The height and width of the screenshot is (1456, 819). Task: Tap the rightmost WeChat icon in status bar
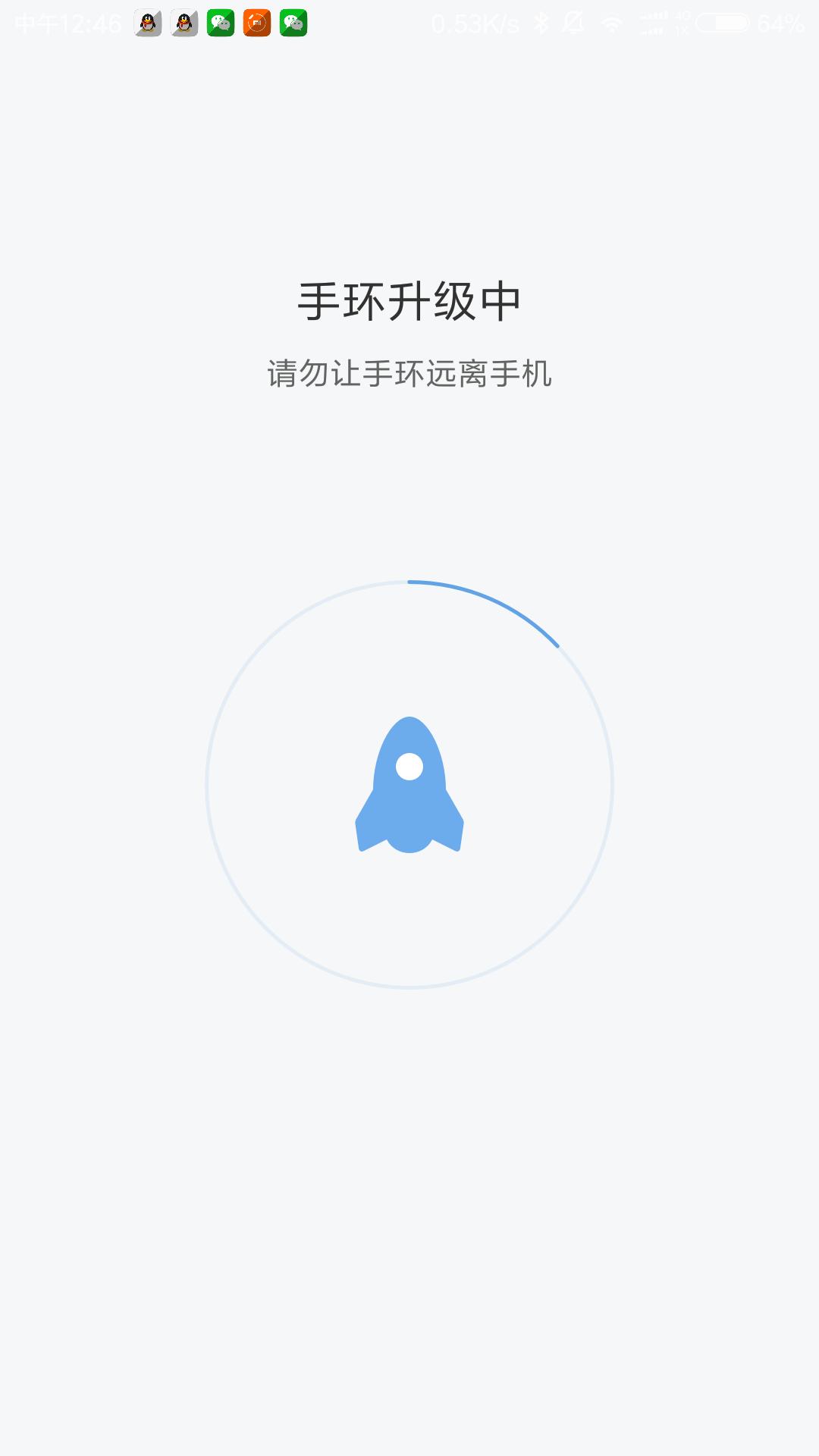(292, 23)
